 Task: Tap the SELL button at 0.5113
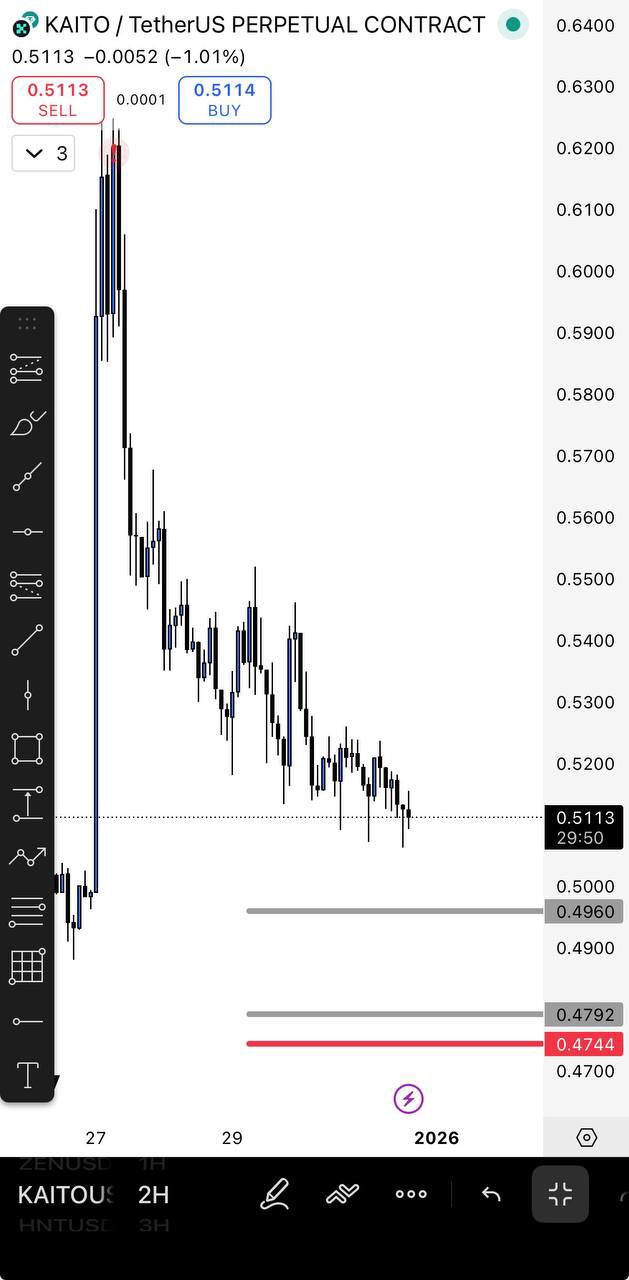click(x=58, y=100)
